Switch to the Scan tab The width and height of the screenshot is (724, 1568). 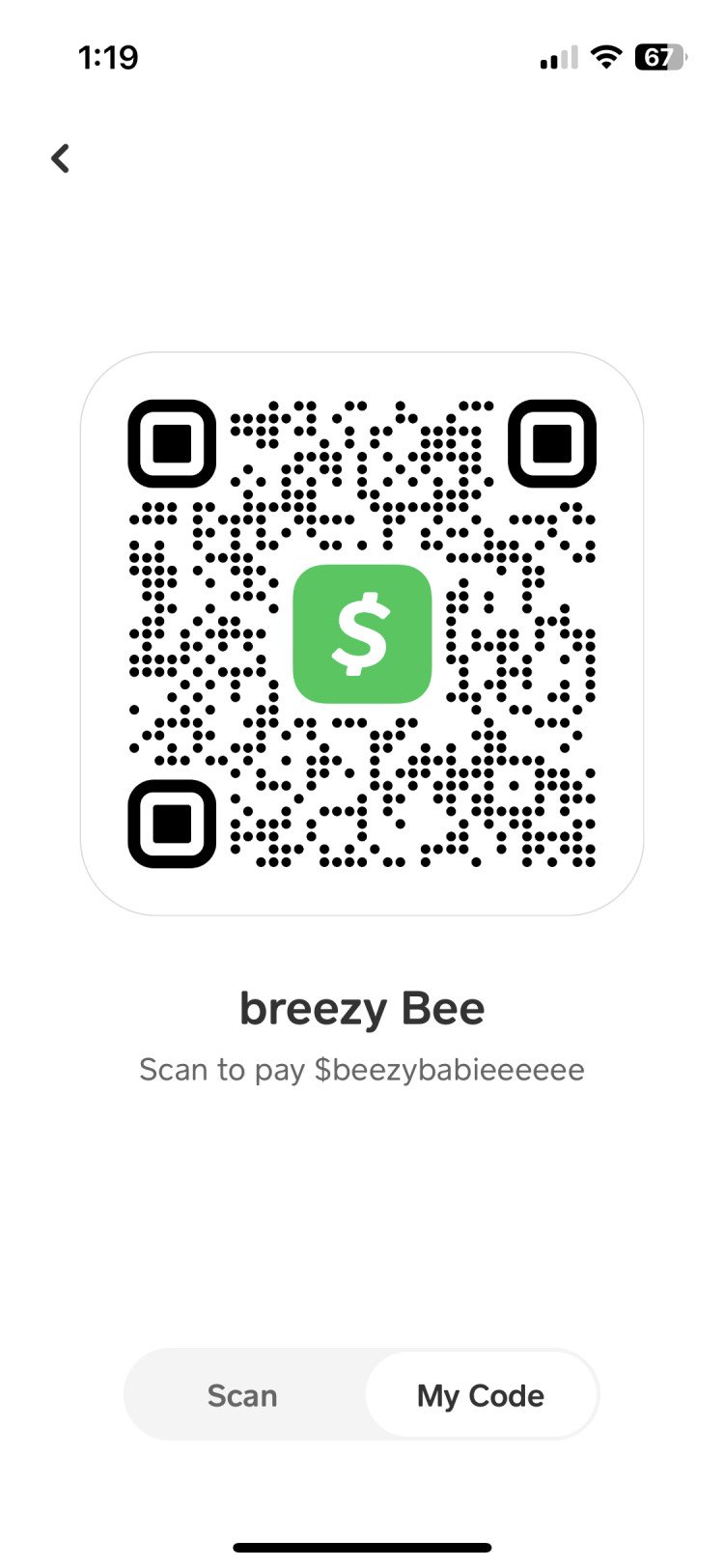242,1395
